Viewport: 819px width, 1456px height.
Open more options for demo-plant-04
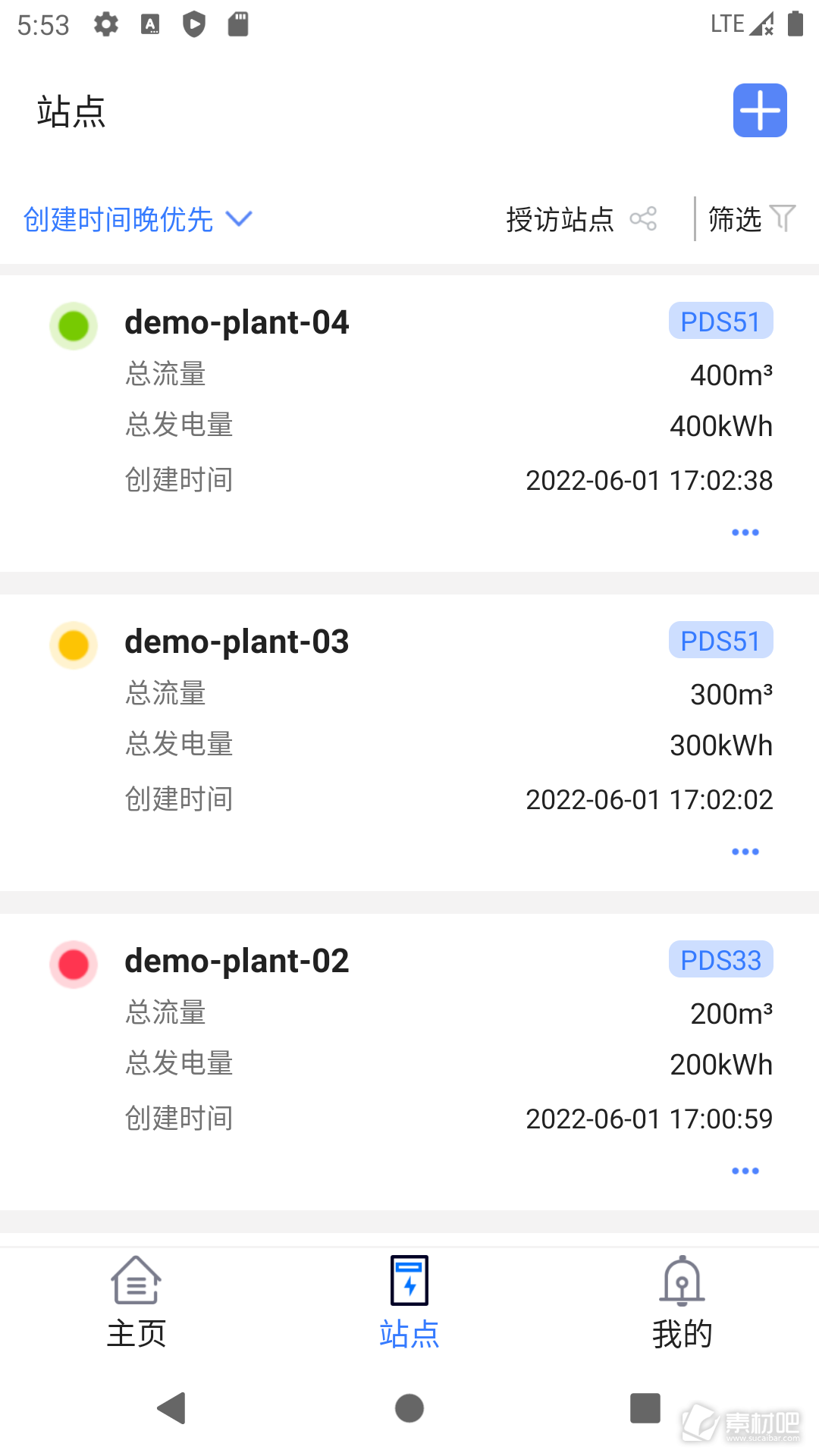coord(745,532)
